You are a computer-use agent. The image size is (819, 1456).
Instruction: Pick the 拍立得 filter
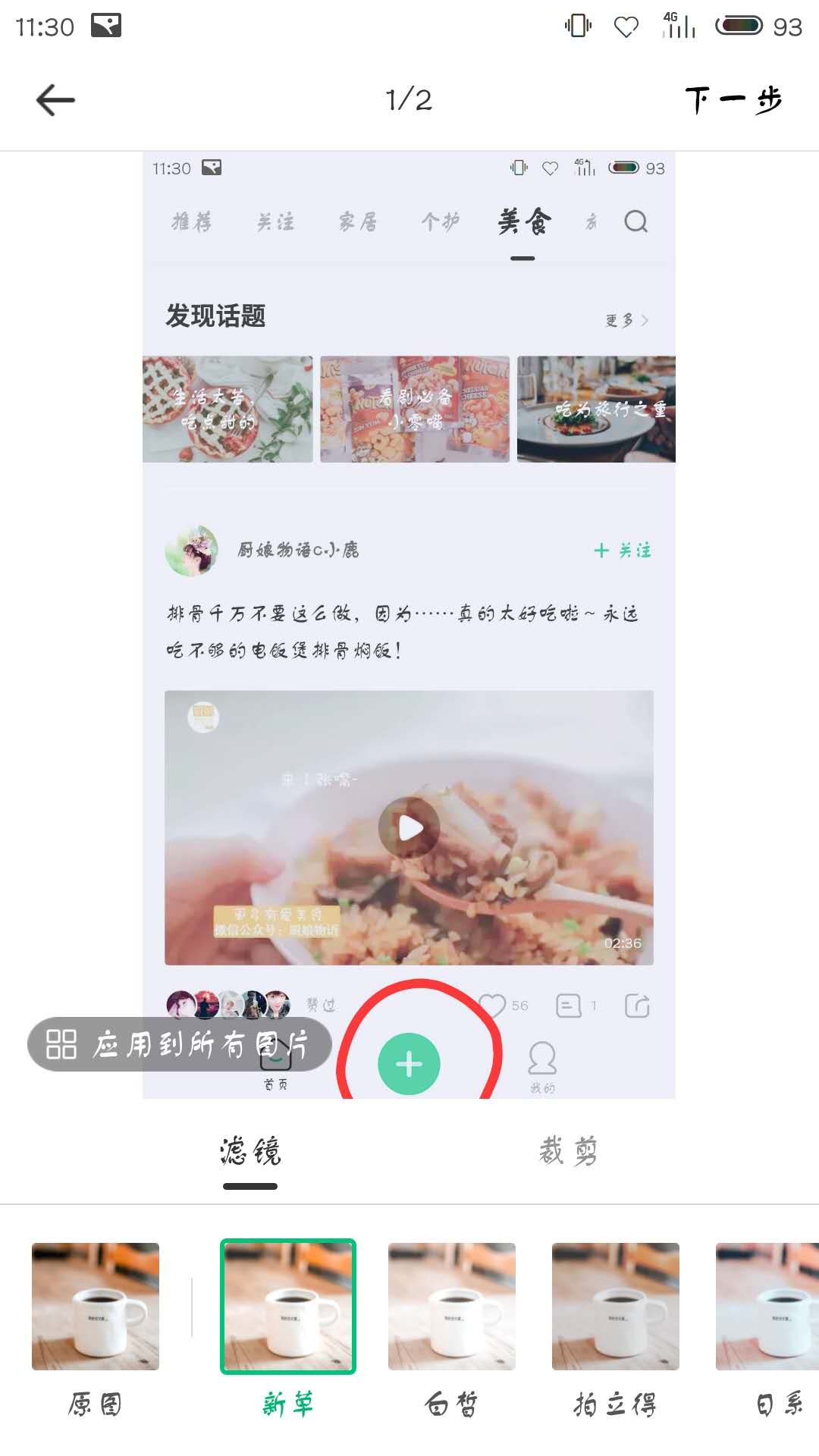(x=615, y=1306)
